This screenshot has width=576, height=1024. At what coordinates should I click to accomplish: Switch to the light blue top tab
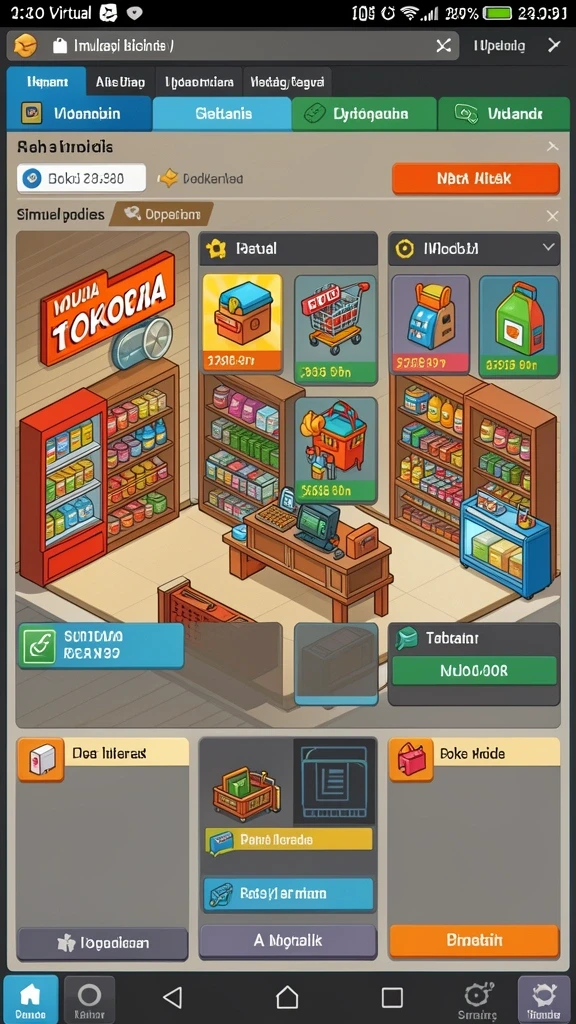click(222, 114)
